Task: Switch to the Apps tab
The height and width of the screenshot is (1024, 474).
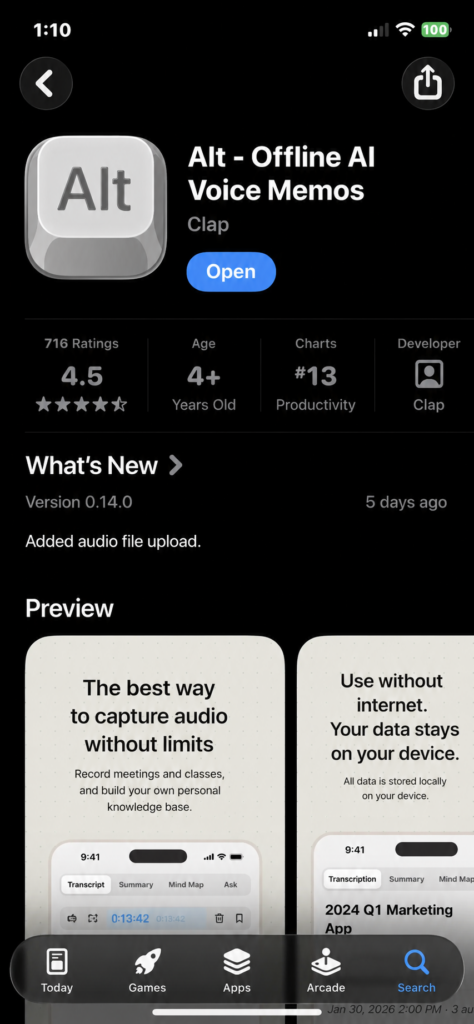Action: [x=237, y=971]
